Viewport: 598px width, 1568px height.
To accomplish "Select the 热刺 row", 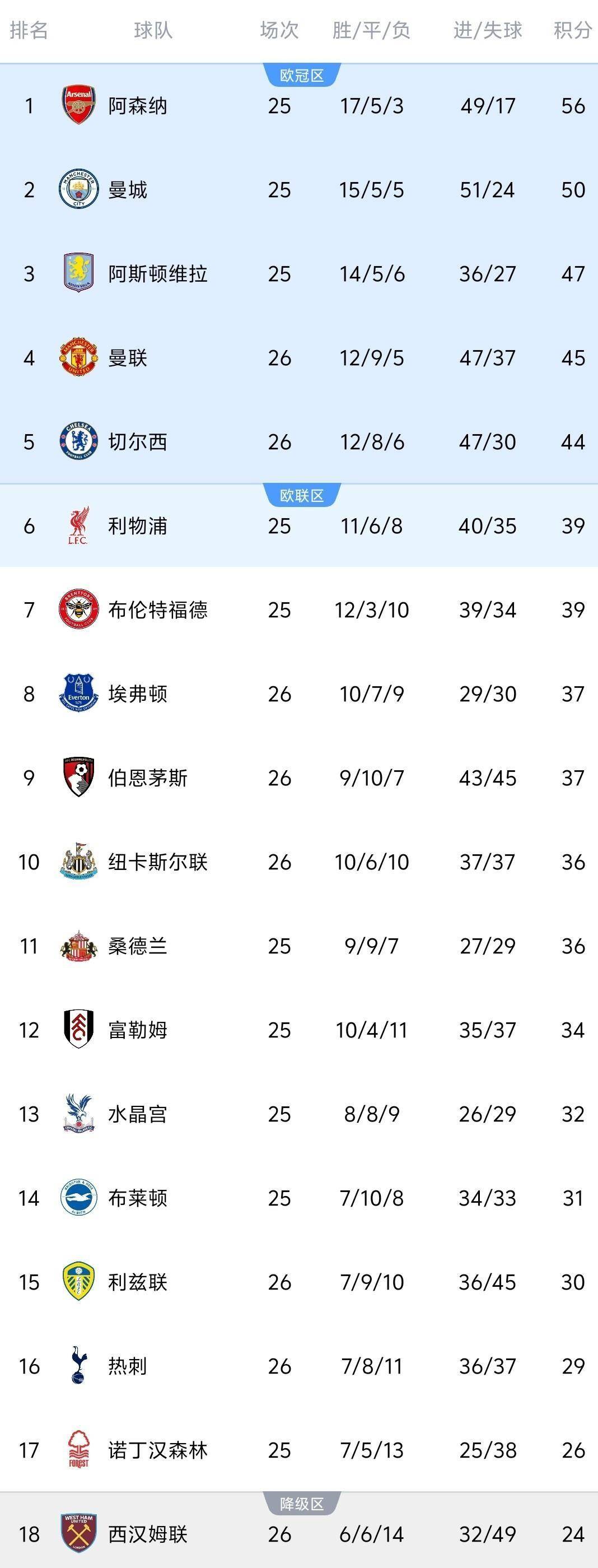I will (x=128, y=1366).
